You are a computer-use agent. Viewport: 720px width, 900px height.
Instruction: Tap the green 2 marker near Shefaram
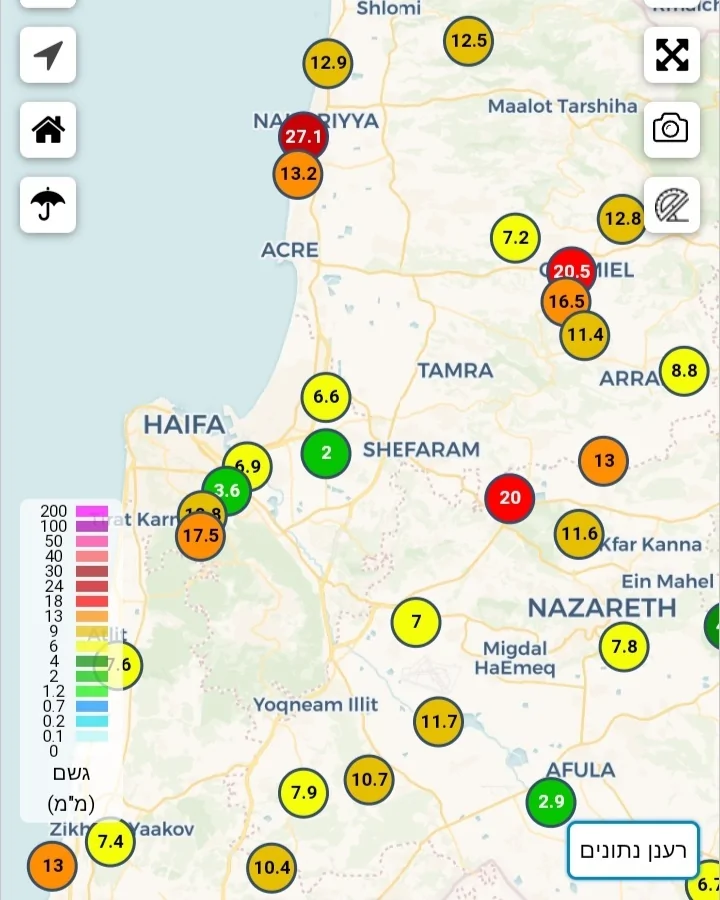pos(326,453)
